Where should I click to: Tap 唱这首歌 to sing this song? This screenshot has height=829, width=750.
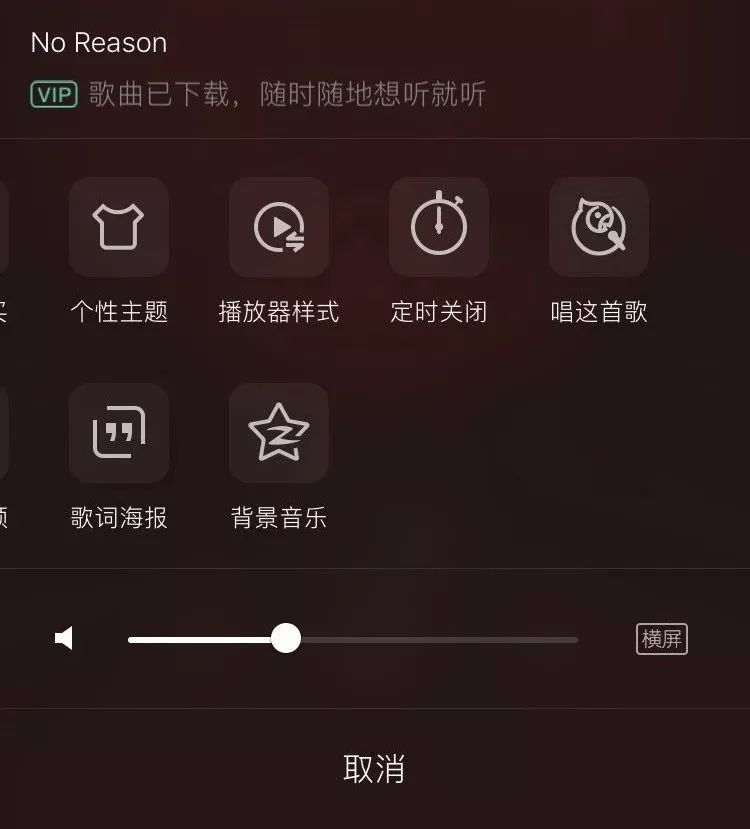tap(599, 228)
